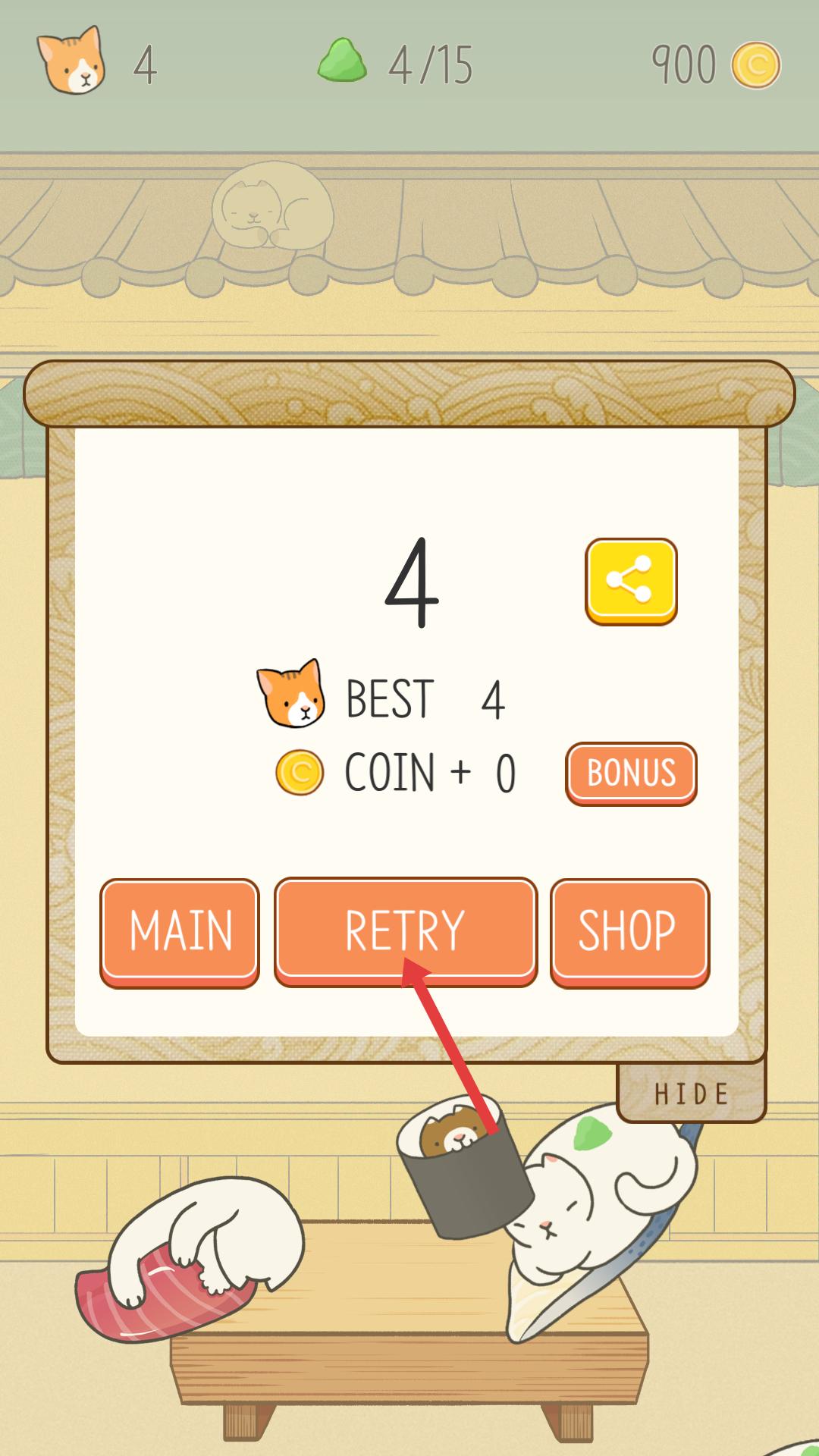This screenshot has width=819, height=1456.
Task: Share the score with the yellow share icon
Action: [630, 581]
